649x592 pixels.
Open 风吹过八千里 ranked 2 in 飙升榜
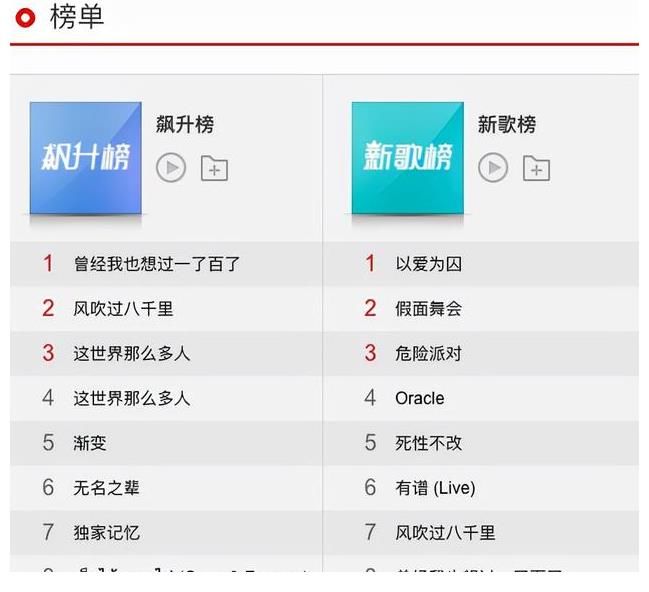(123, 309)
